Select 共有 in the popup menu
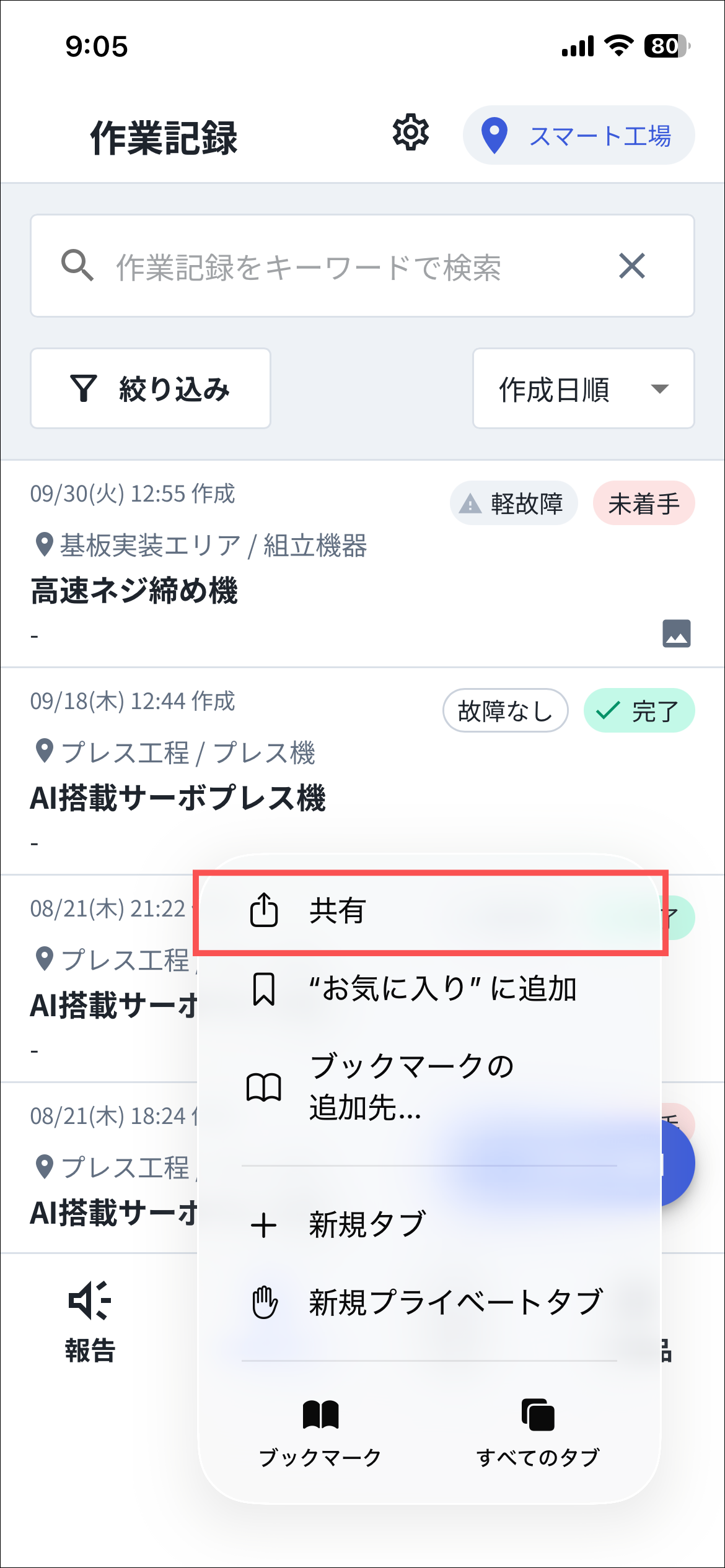The height and width of the screenshot is (1568, 725). [x=429, y=911]
